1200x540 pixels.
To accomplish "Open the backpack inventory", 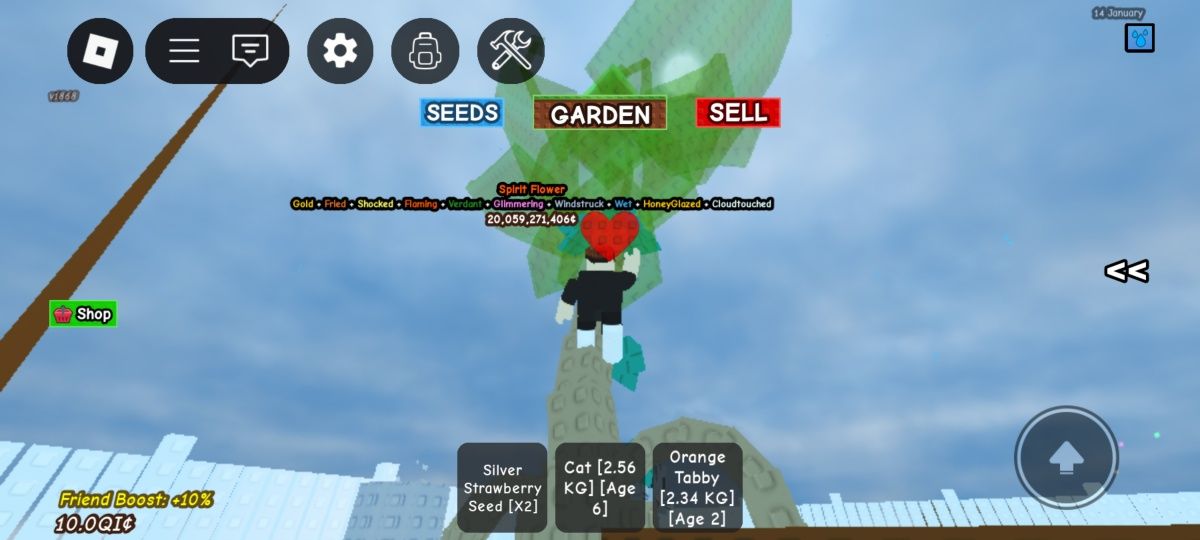I will (x=425, y=51).
